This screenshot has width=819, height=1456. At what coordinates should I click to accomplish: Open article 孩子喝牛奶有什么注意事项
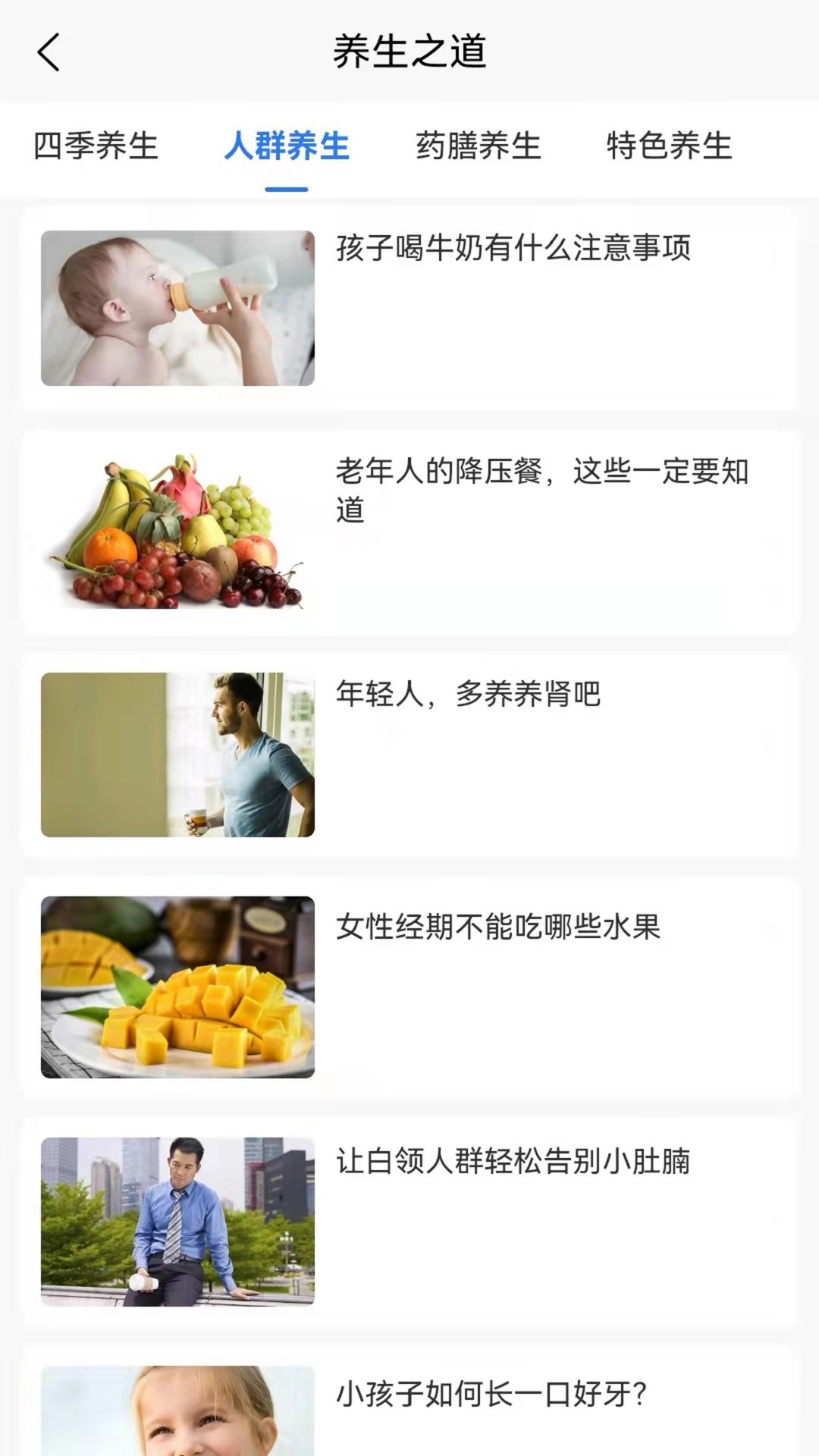coord(513,248)
